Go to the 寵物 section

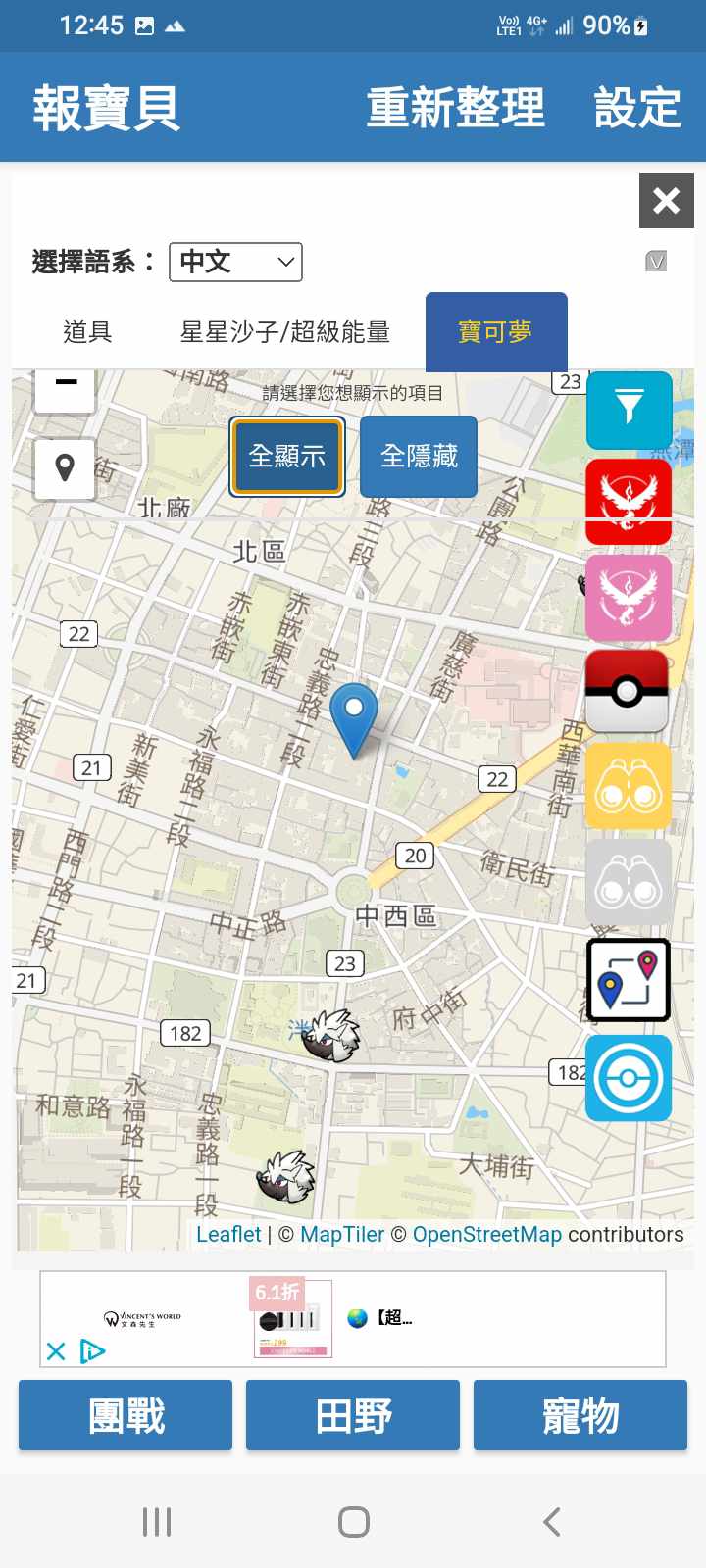[580, 1415]
